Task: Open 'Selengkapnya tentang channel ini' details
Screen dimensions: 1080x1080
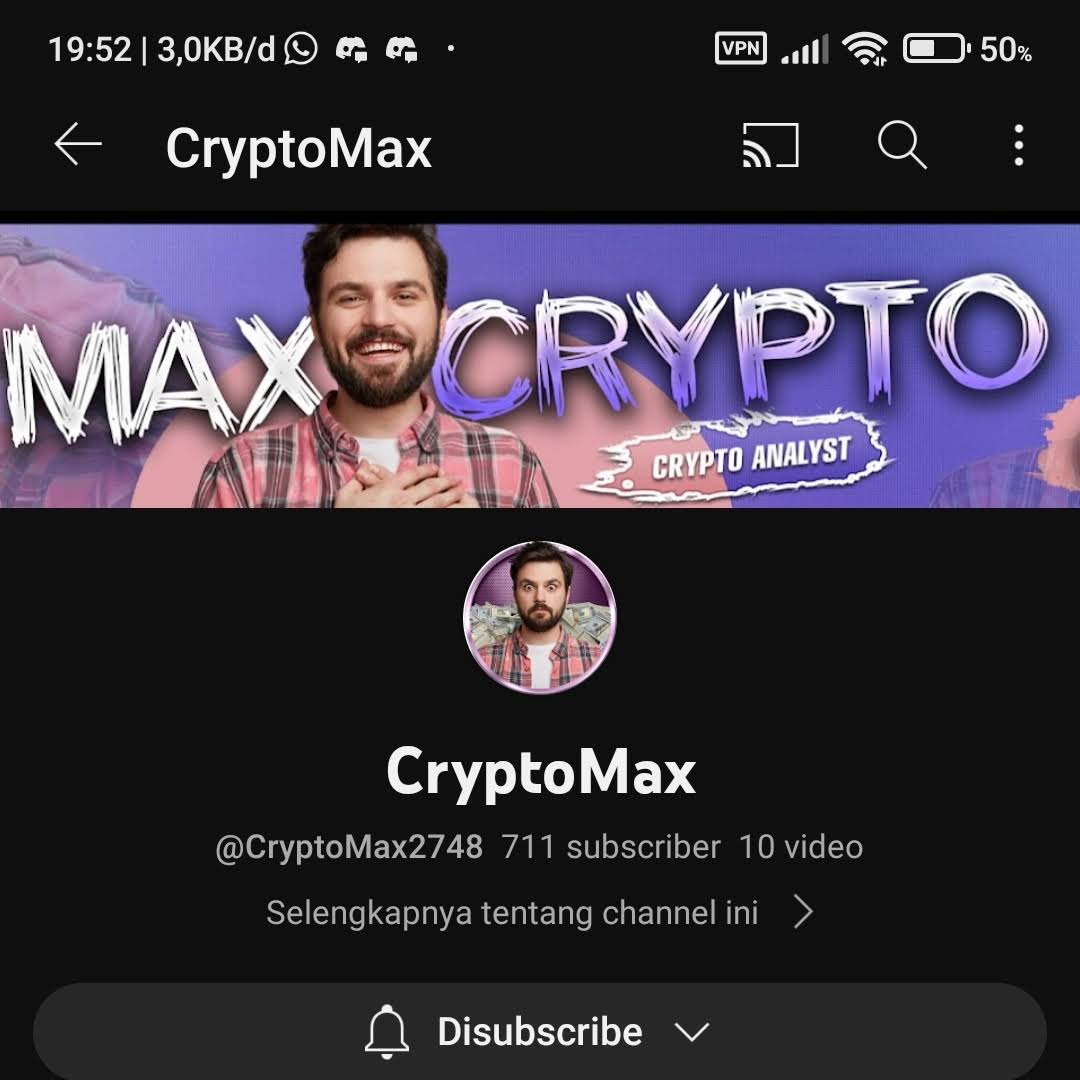Action: (x=540, y=912)
